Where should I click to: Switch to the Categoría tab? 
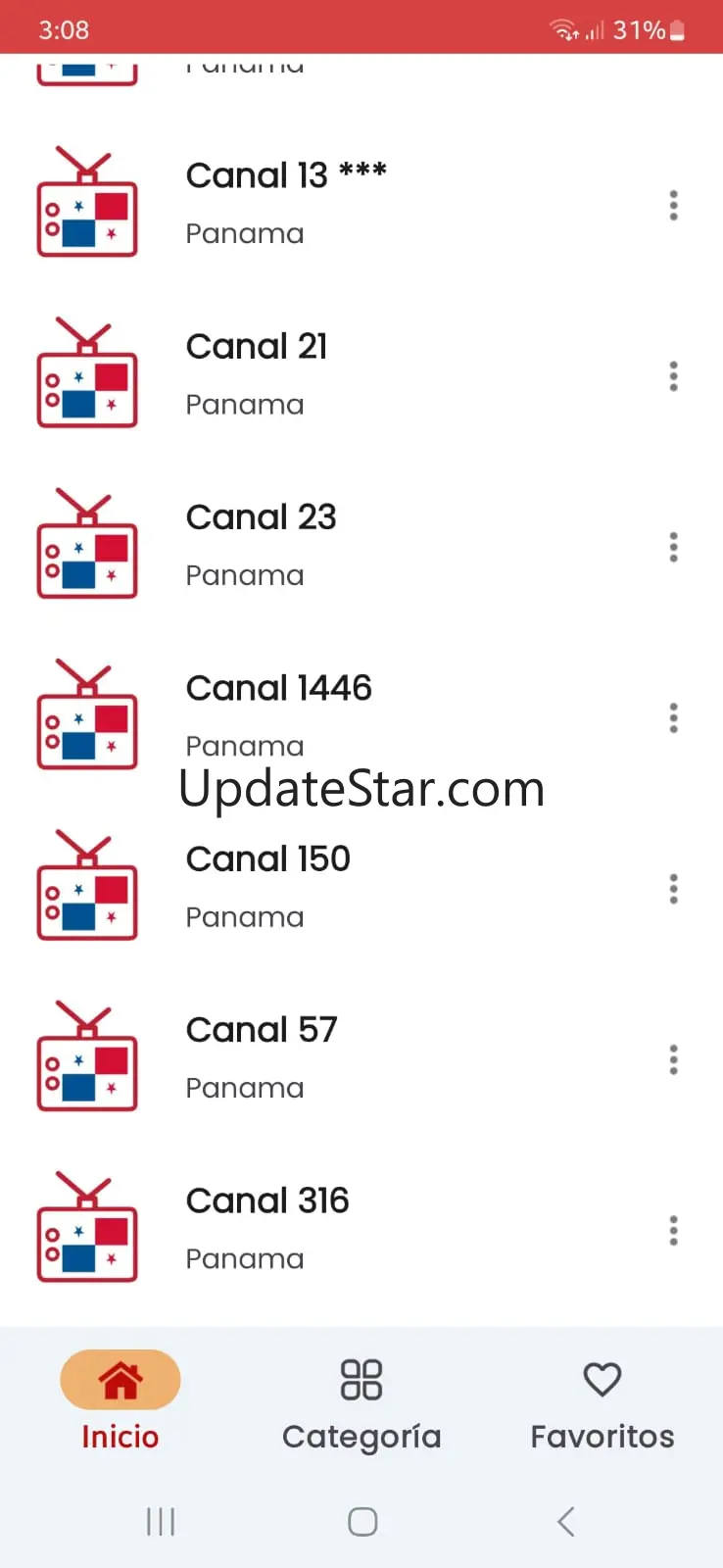(361, 1401)
